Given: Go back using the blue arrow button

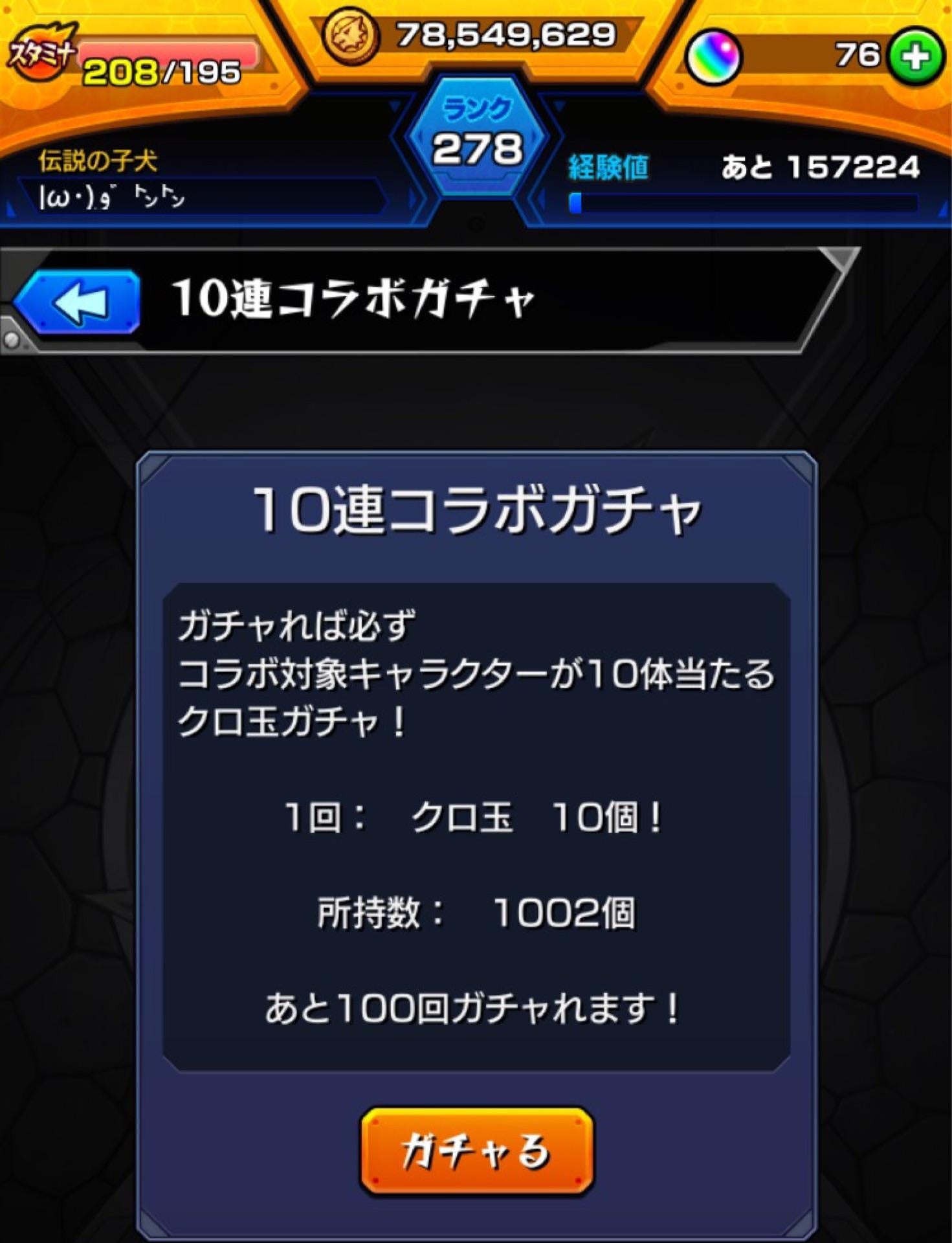Looking at the screenshot, I should (78, 302).
